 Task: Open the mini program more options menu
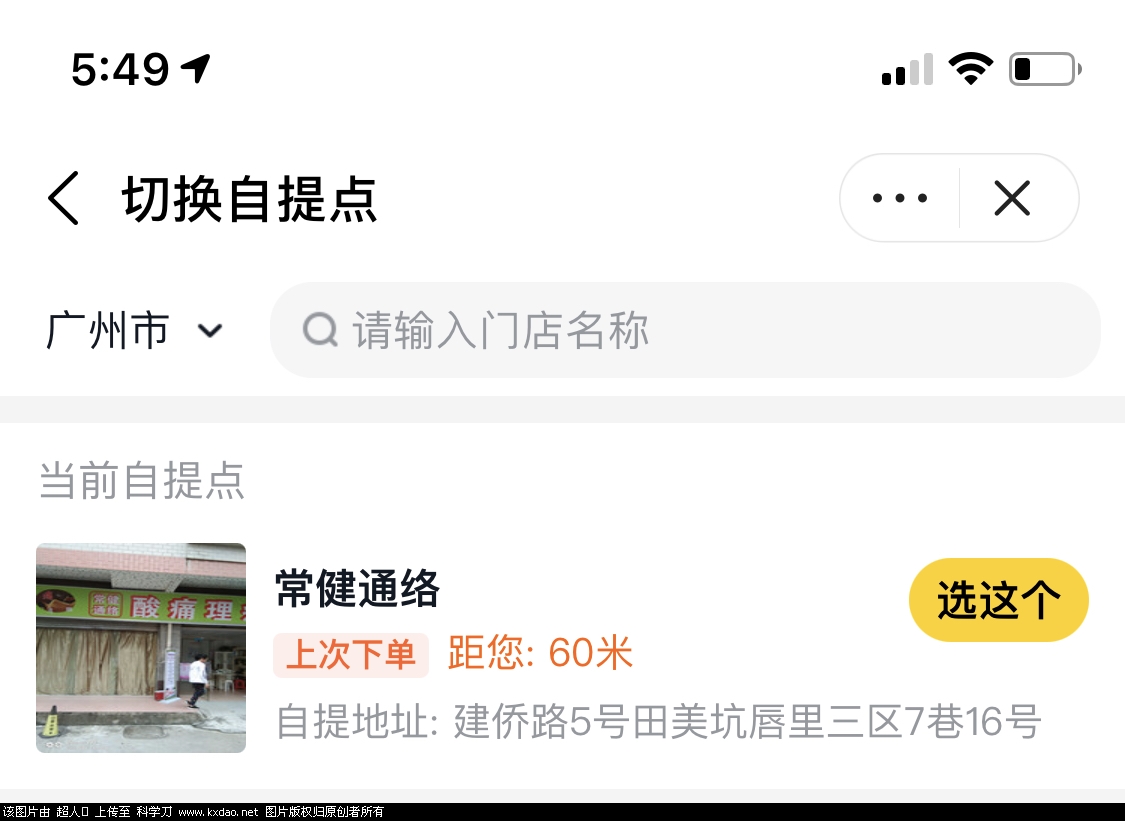[900, 198]
